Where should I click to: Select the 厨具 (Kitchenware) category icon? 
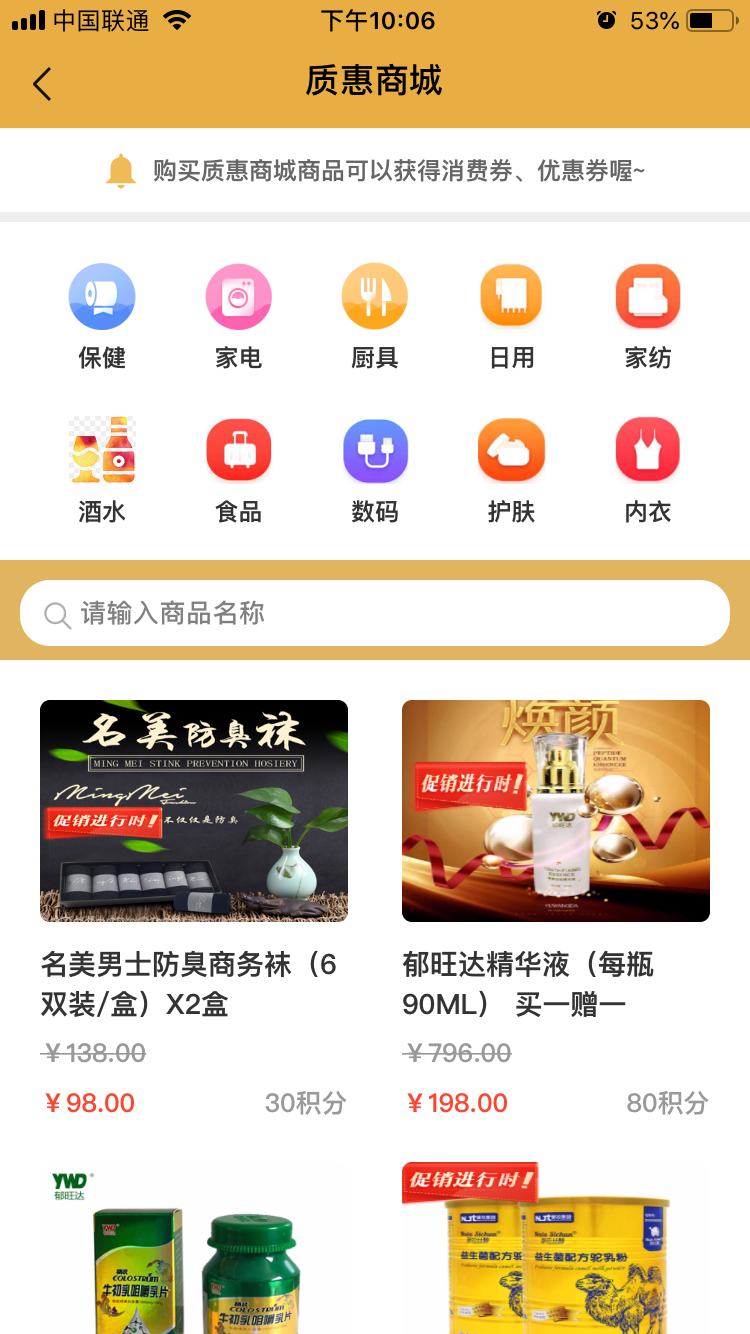click(374, 296)
